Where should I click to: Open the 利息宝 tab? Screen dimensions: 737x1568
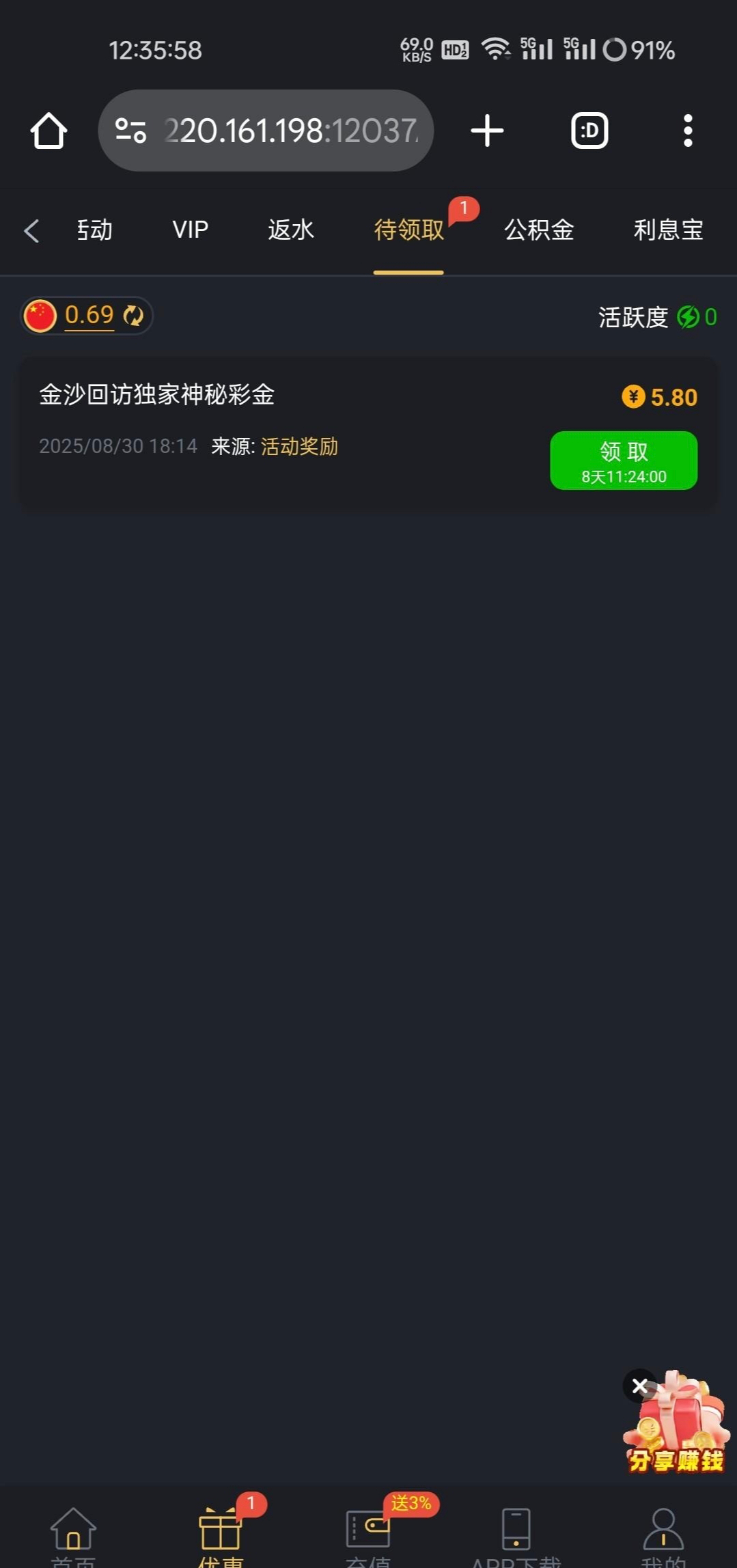click(x=668, y=230)
